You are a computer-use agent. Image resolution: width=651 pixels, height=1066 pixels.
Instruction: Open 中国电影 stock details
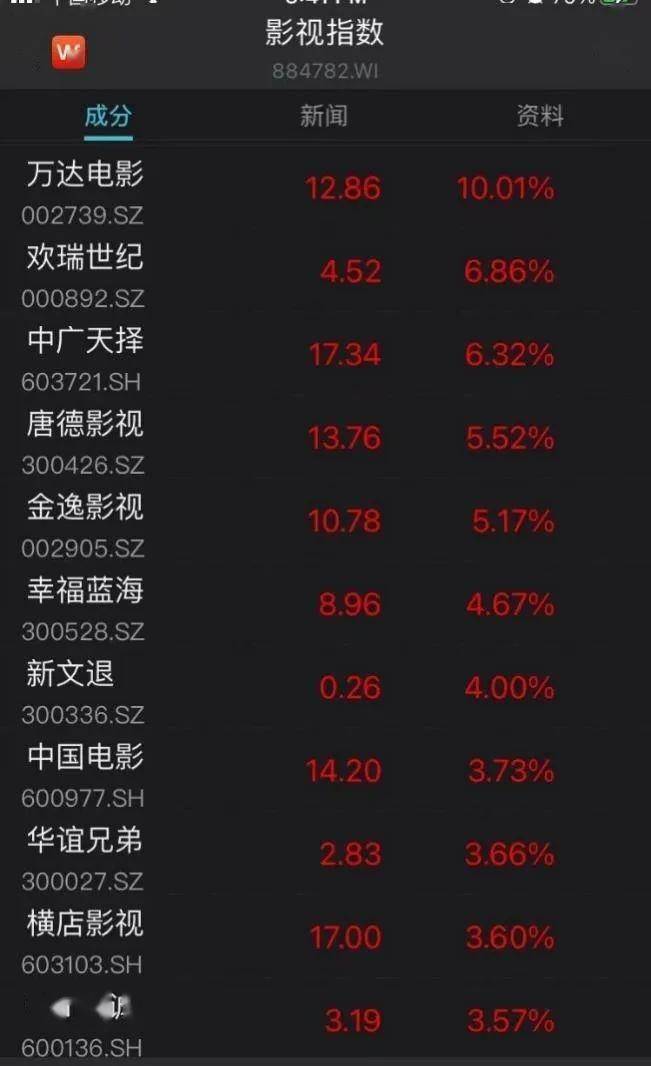click(326, 770)
